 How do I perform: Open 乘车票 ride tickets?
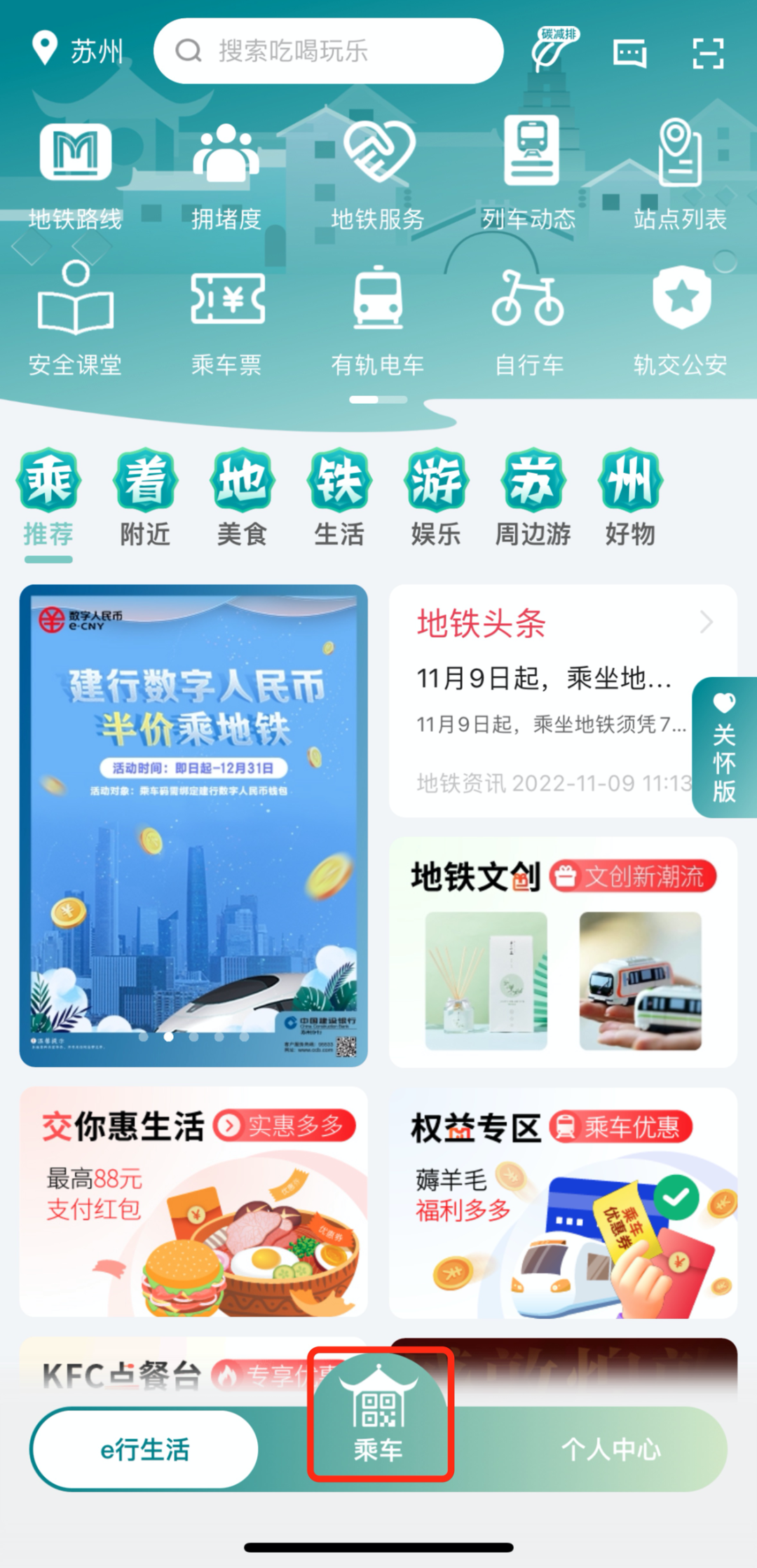[x=226, y=324]
